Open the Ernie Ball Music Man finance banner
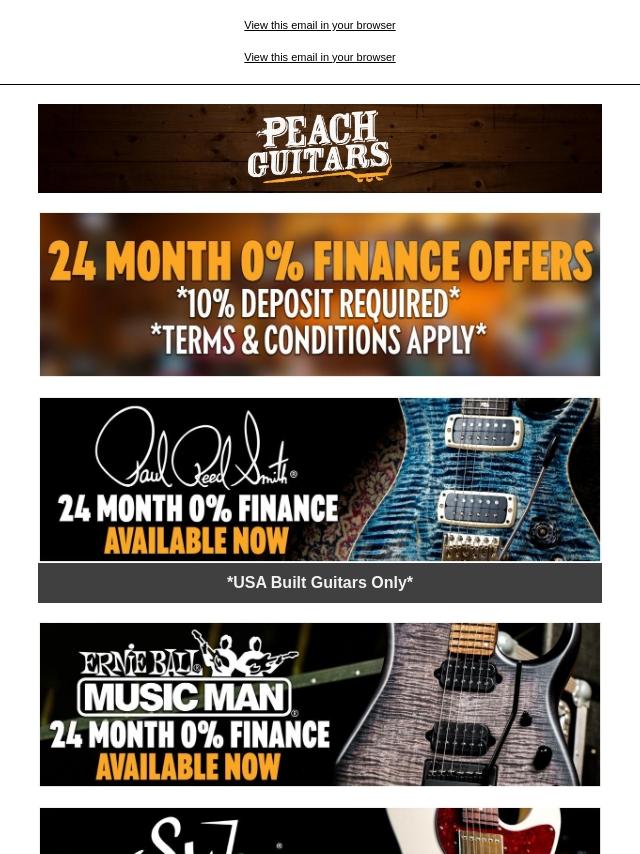This screenshot has width=640, height=854. [x=320, y=704]
